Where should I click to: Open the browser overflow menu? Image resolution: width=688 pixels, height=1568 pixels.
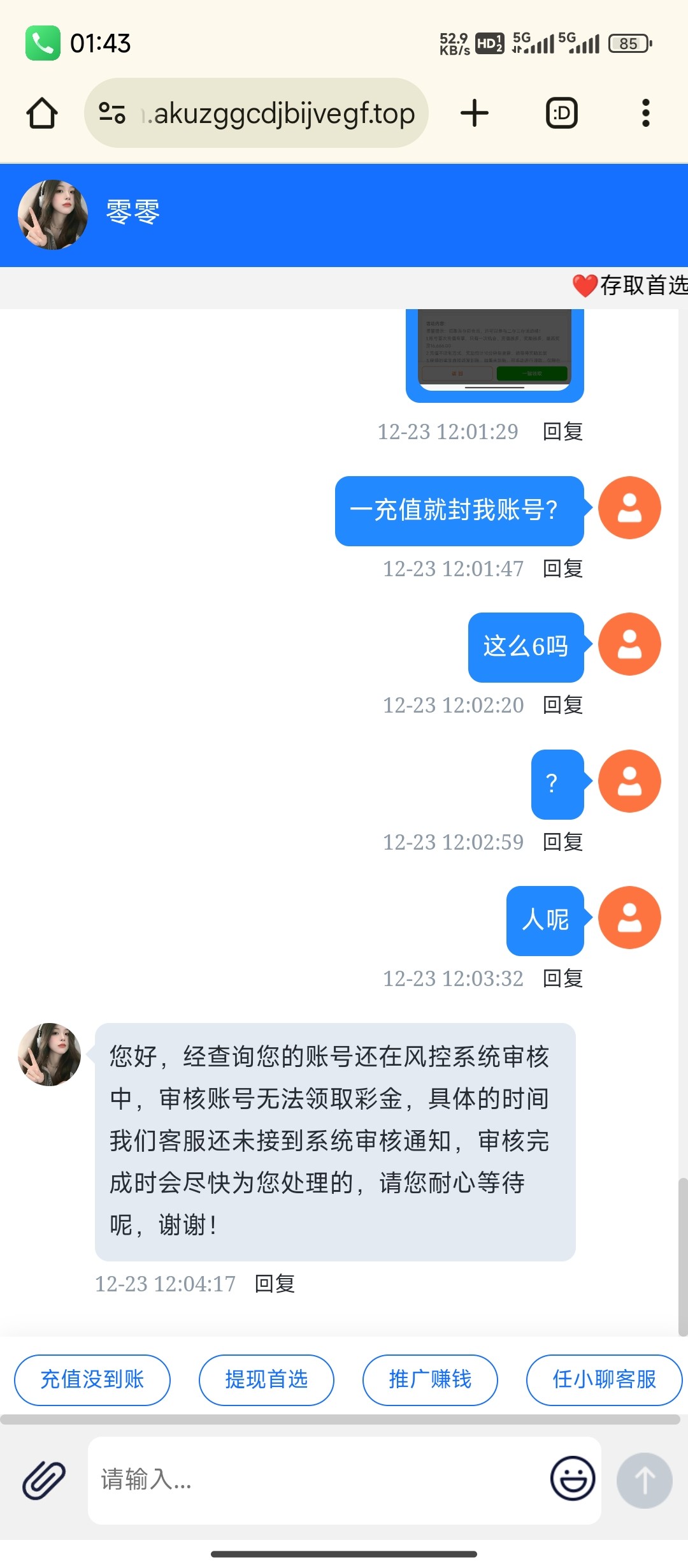click(645, 113)
